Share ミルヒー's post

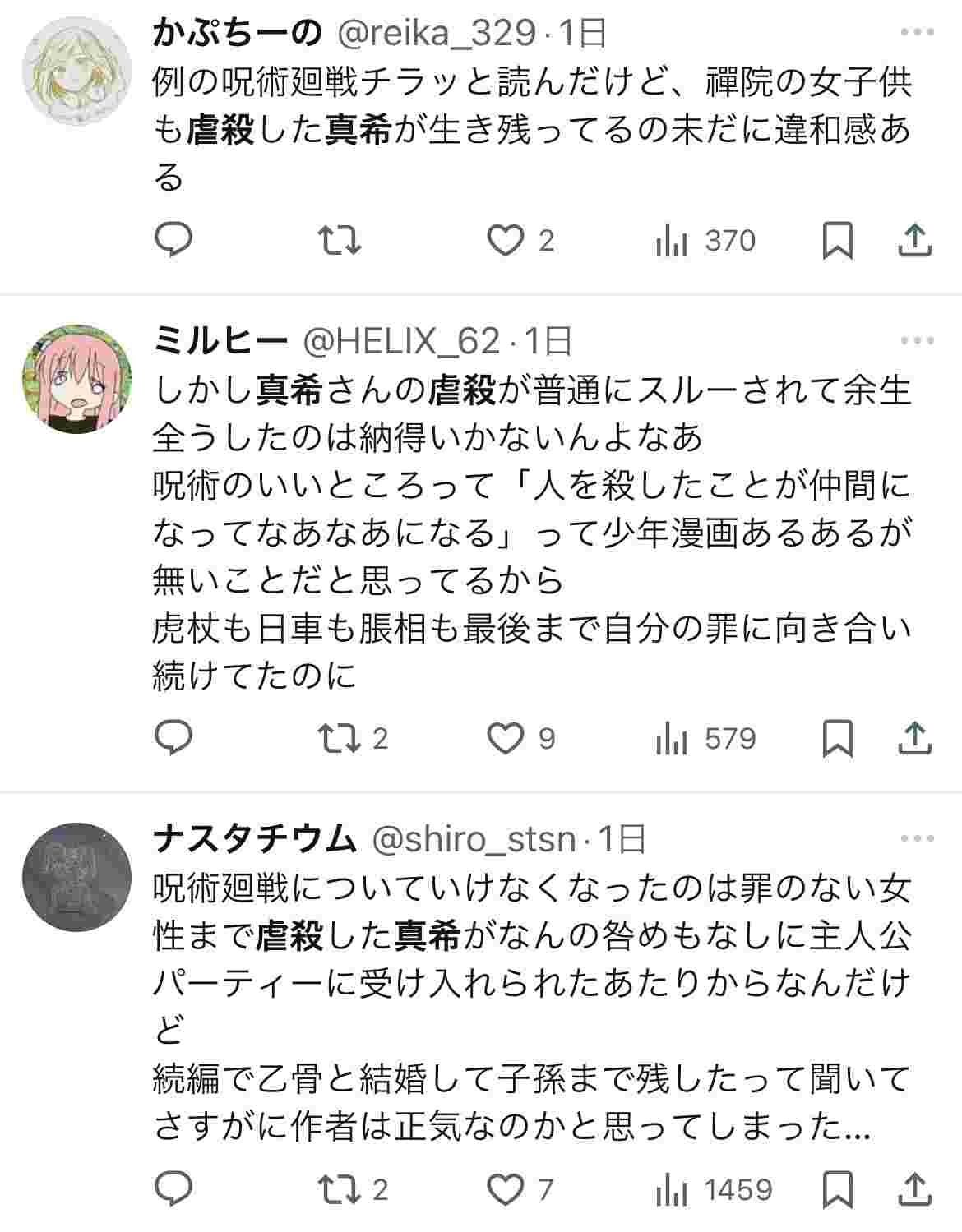pyautogui.click(x=914, y=738)
